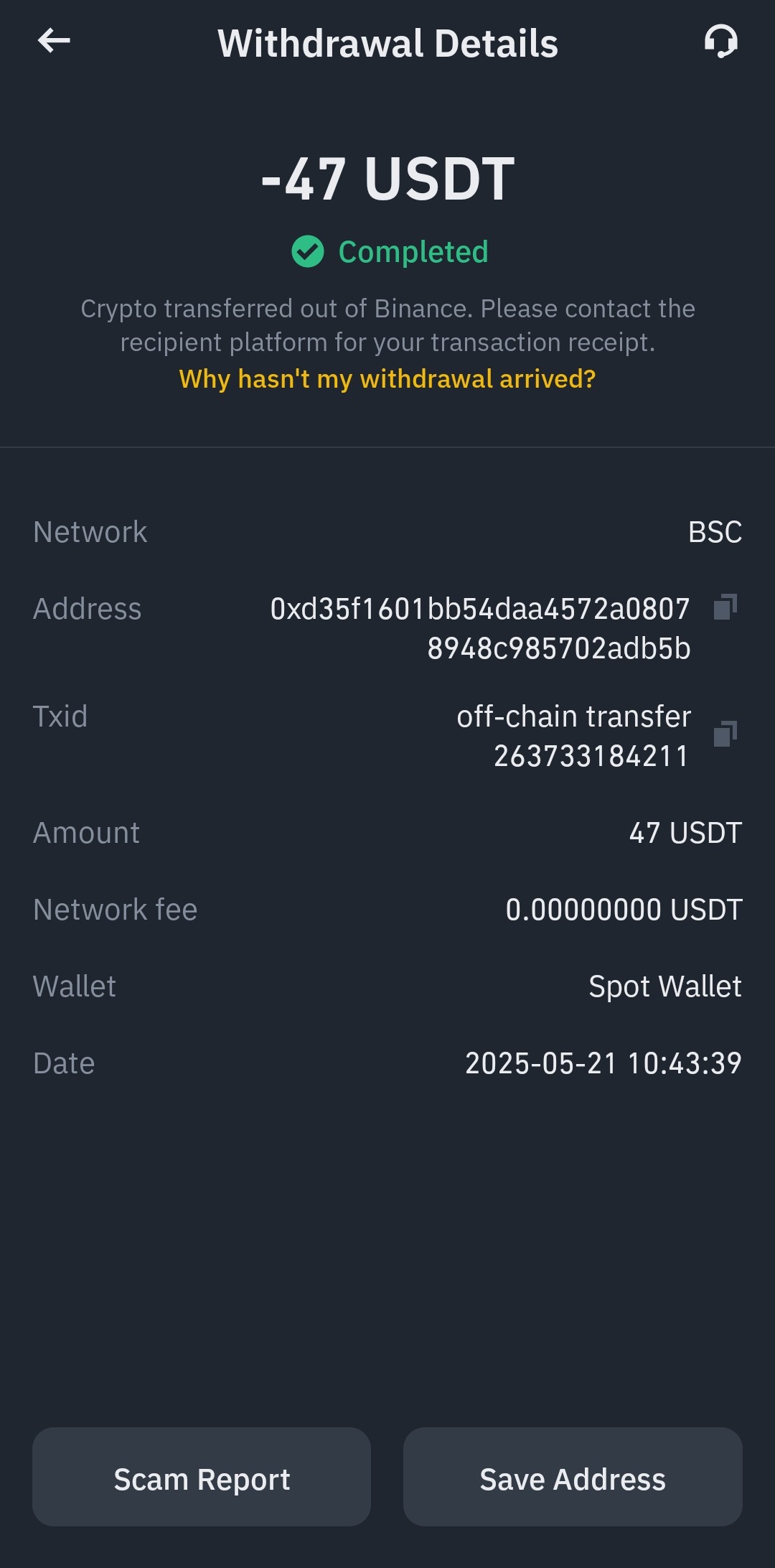Go back using the top-left arrow

click(54, 41)
